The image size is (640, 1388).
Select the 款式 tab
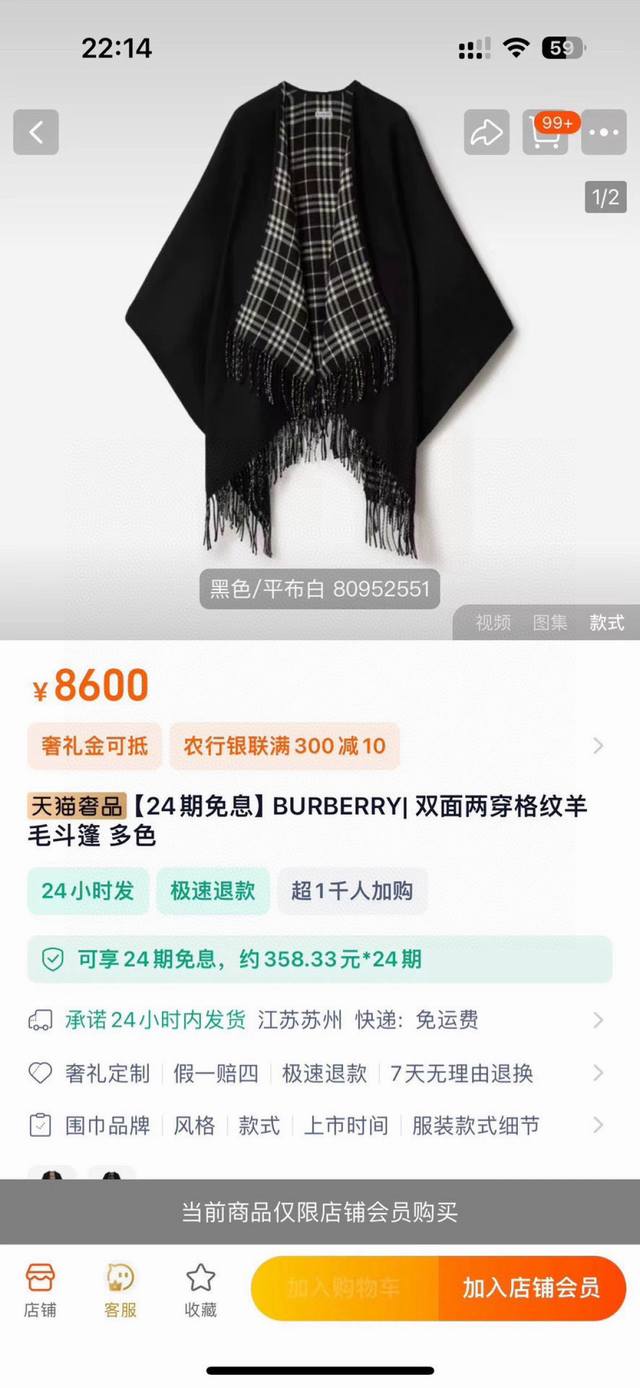coord(606,622)
